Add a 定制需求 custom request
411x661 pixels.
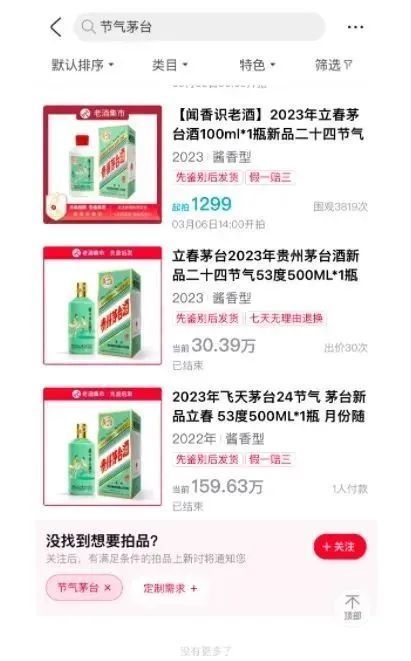pyautogui.click(x=169, y=588)
